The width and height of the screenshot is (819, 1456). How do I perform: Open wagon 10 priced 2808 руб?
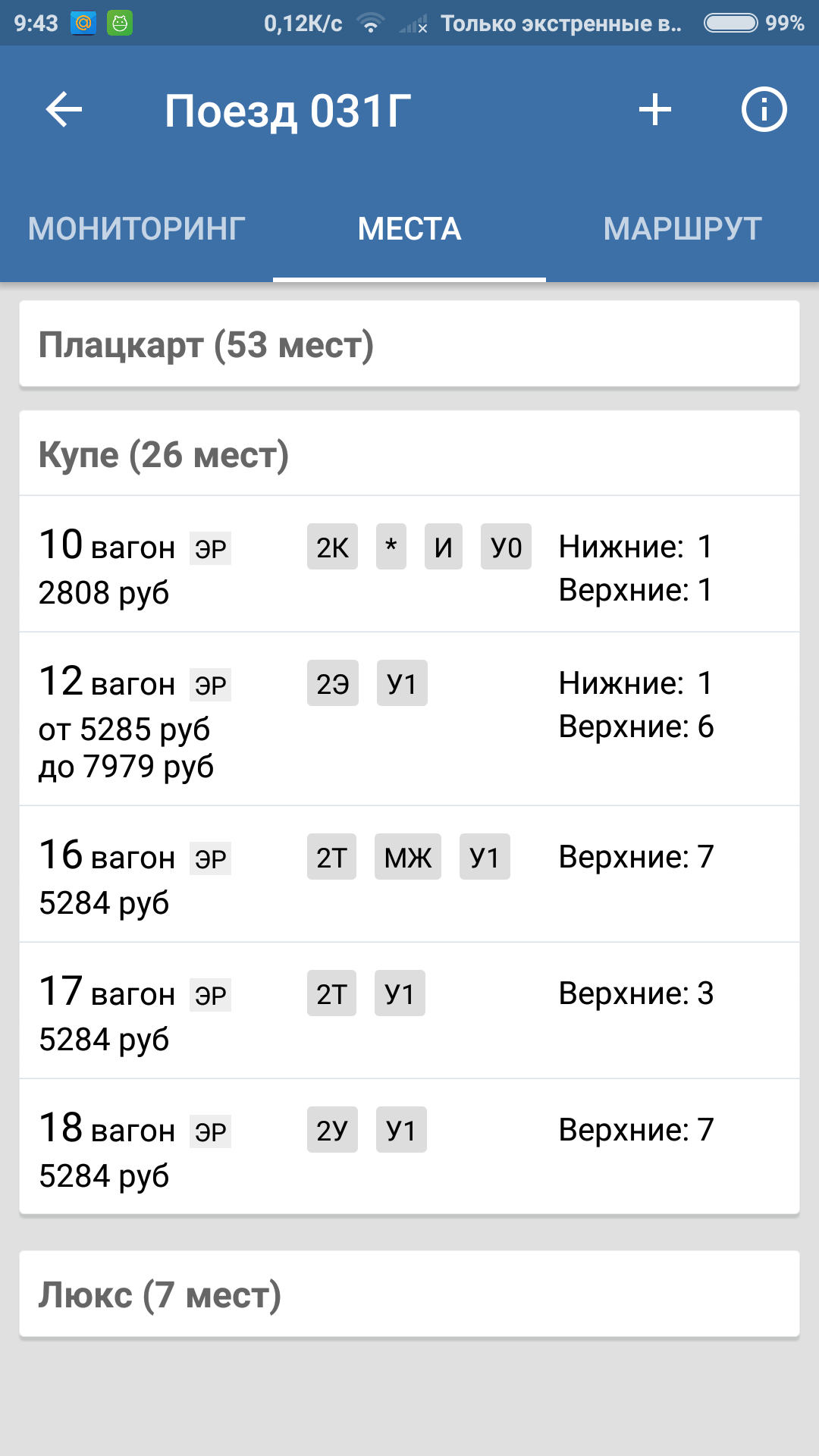[x=409, y=564]
